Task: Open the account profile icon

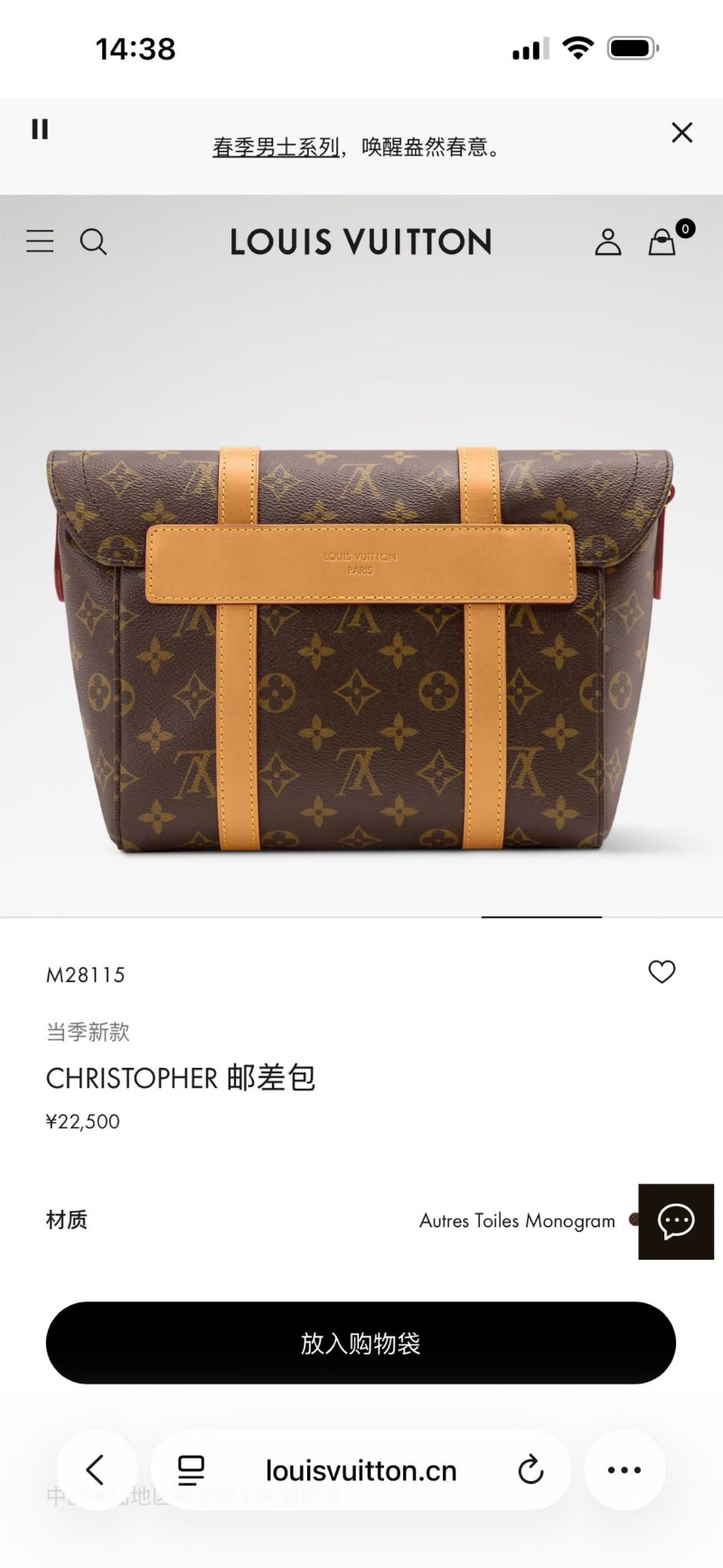Action: coord(607,241)
